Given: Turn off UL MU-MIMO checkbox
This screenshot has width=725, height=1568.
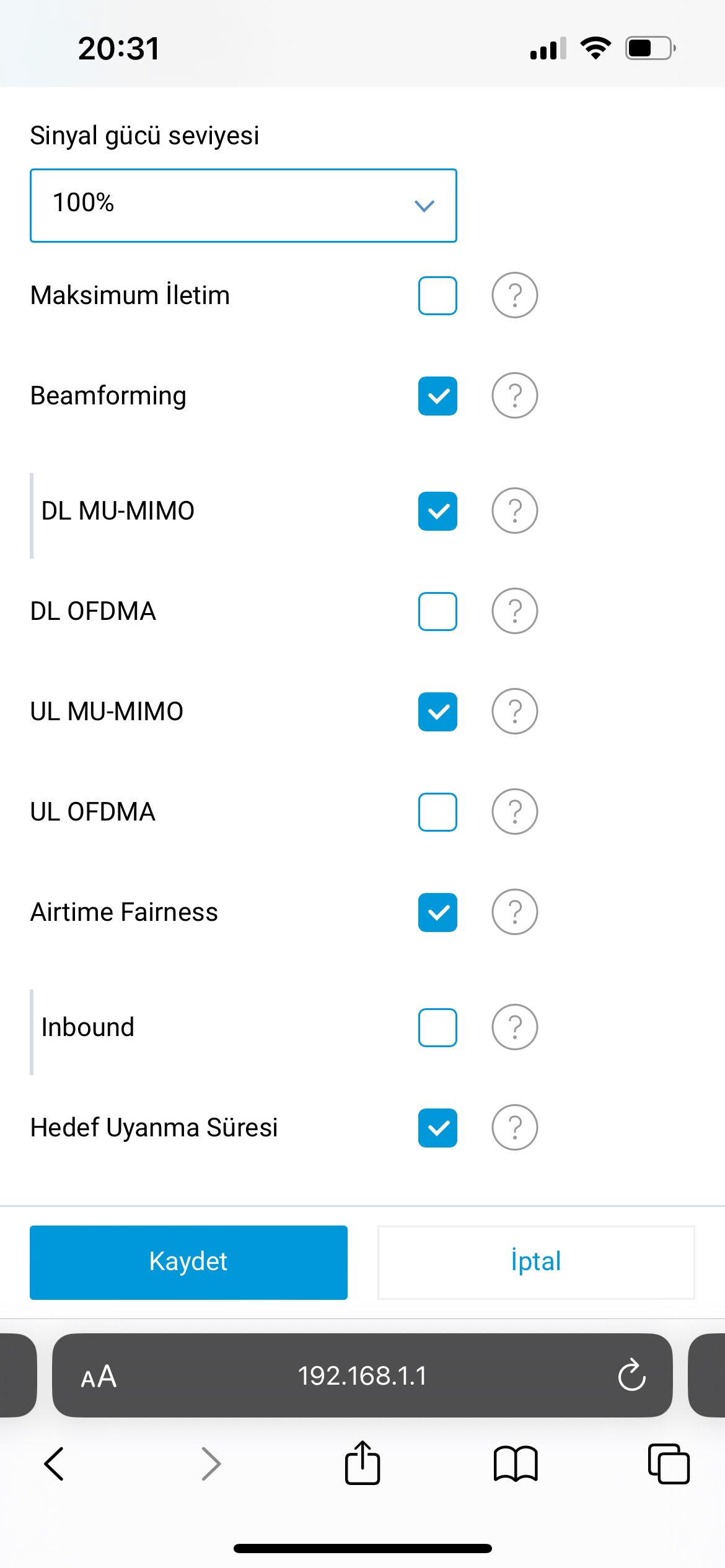Looking at the screenshot, I should pos(437,712).
